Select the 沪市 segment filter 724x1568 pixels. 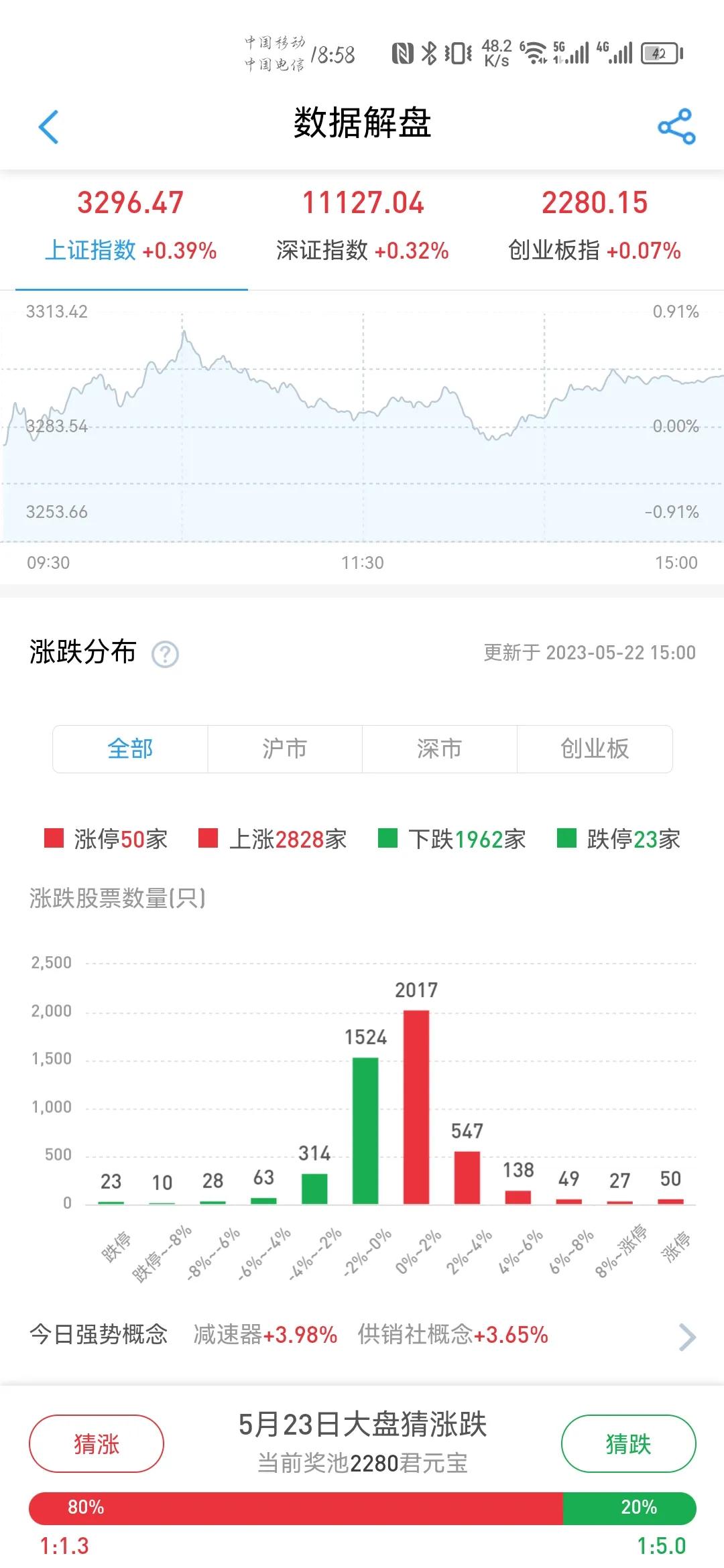click(284, 749)
